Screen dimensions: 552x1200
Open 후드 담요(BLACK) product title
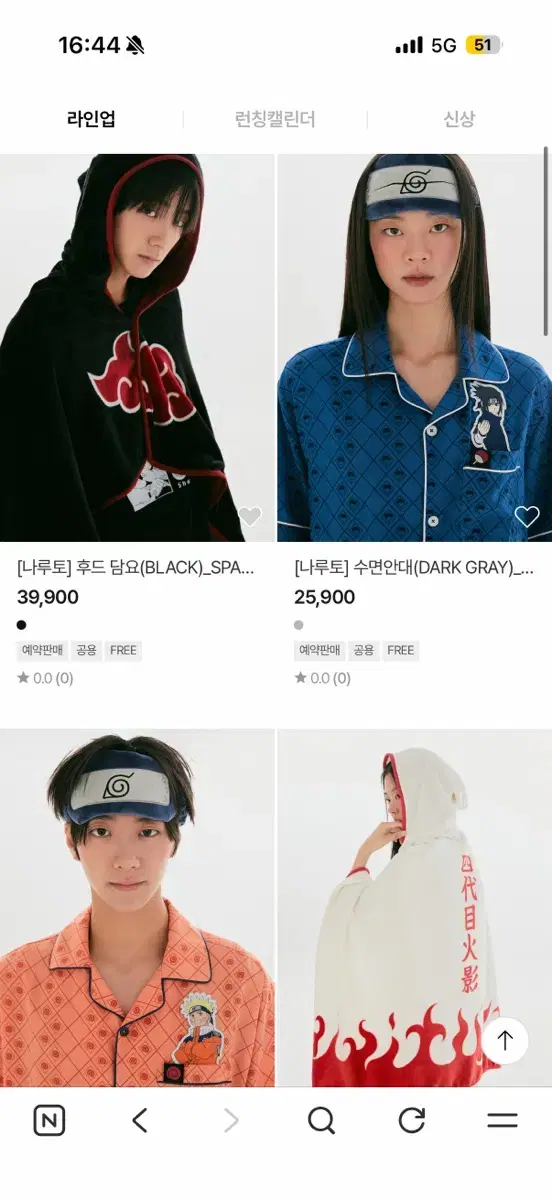click(x=136, y=568)
